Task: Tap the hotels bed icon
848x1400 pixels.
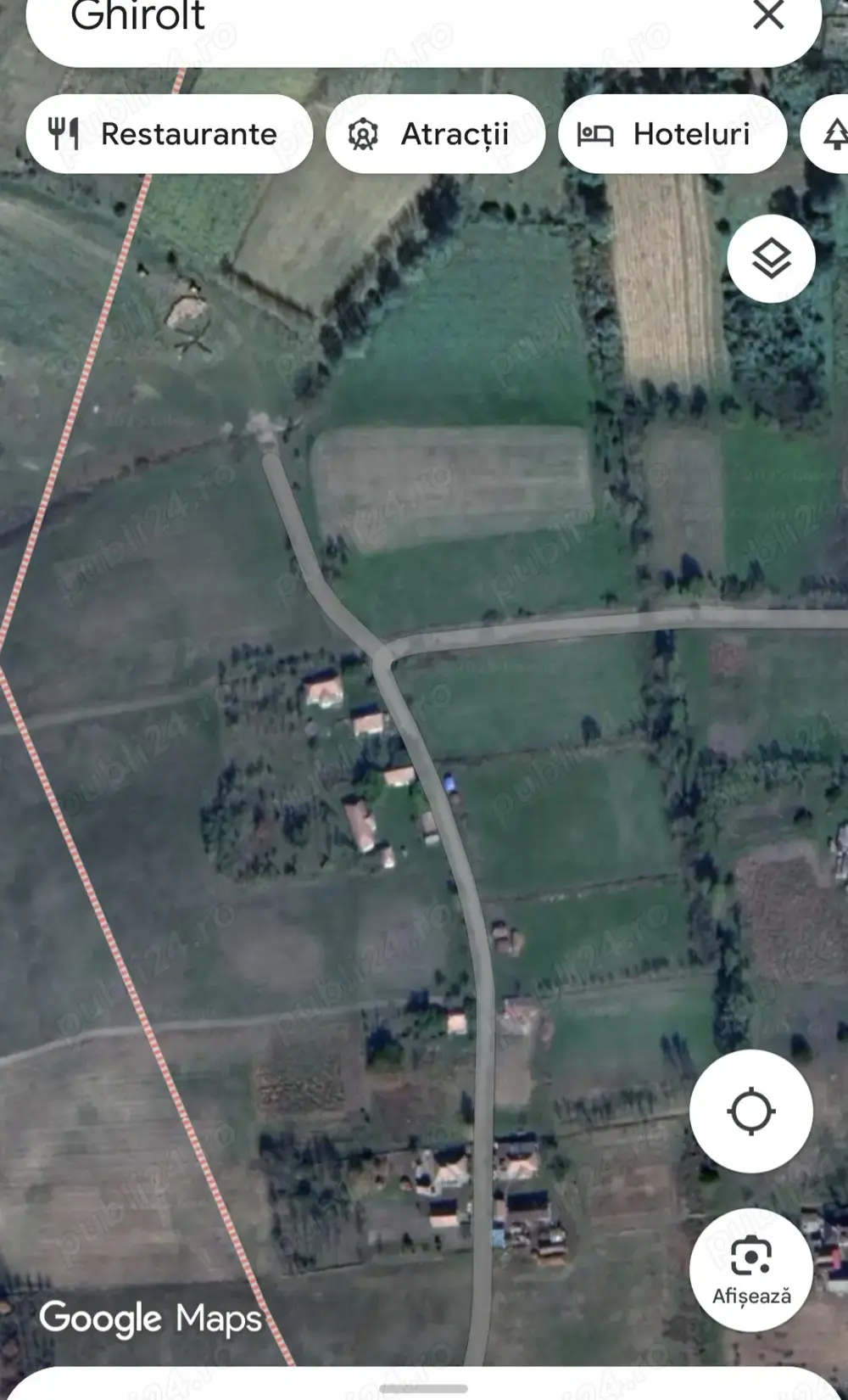Action: click(x=596, y=132)
